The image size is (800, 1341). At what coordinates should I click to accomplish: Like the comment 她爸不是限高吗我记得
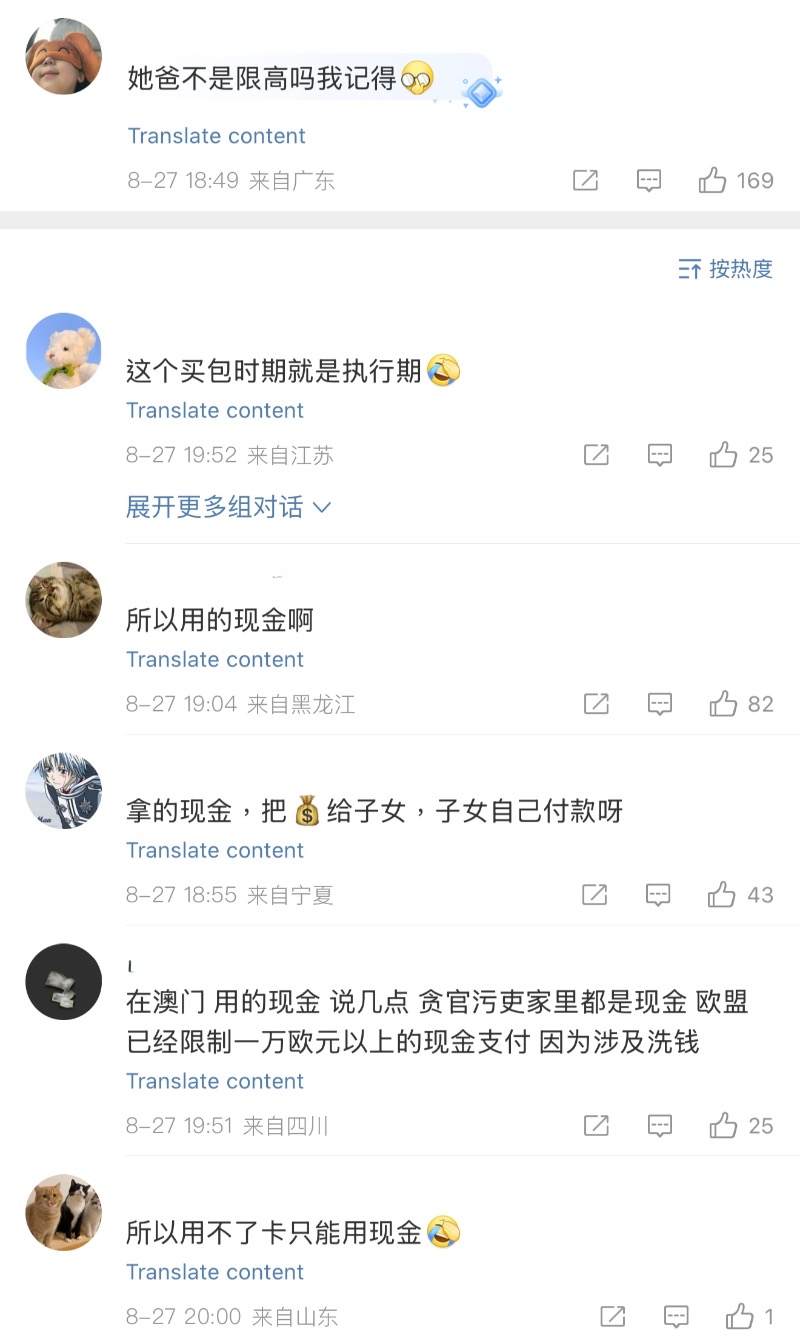click(713, 181)
